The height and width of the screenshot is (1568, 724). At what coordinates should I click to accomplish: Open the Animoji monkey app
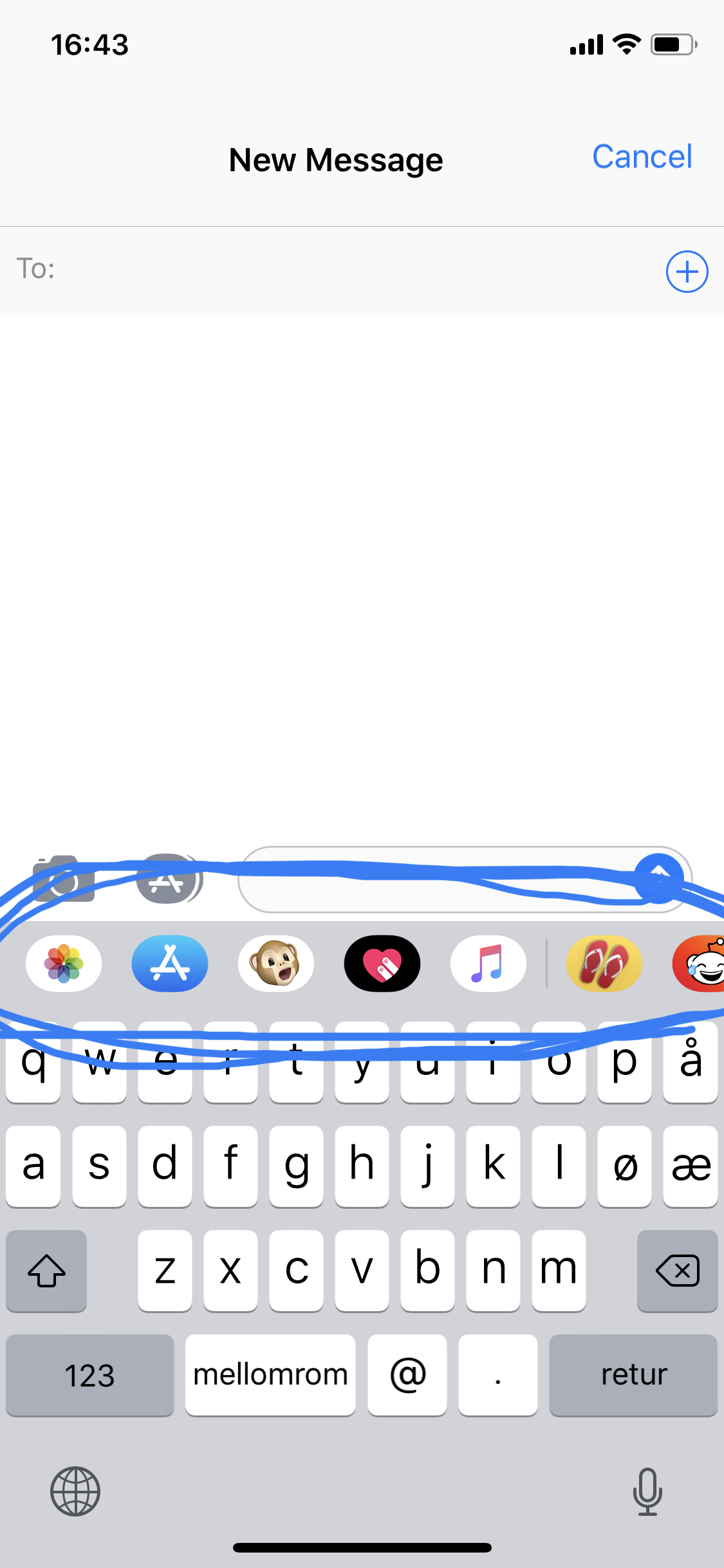[x=276, y=964]
